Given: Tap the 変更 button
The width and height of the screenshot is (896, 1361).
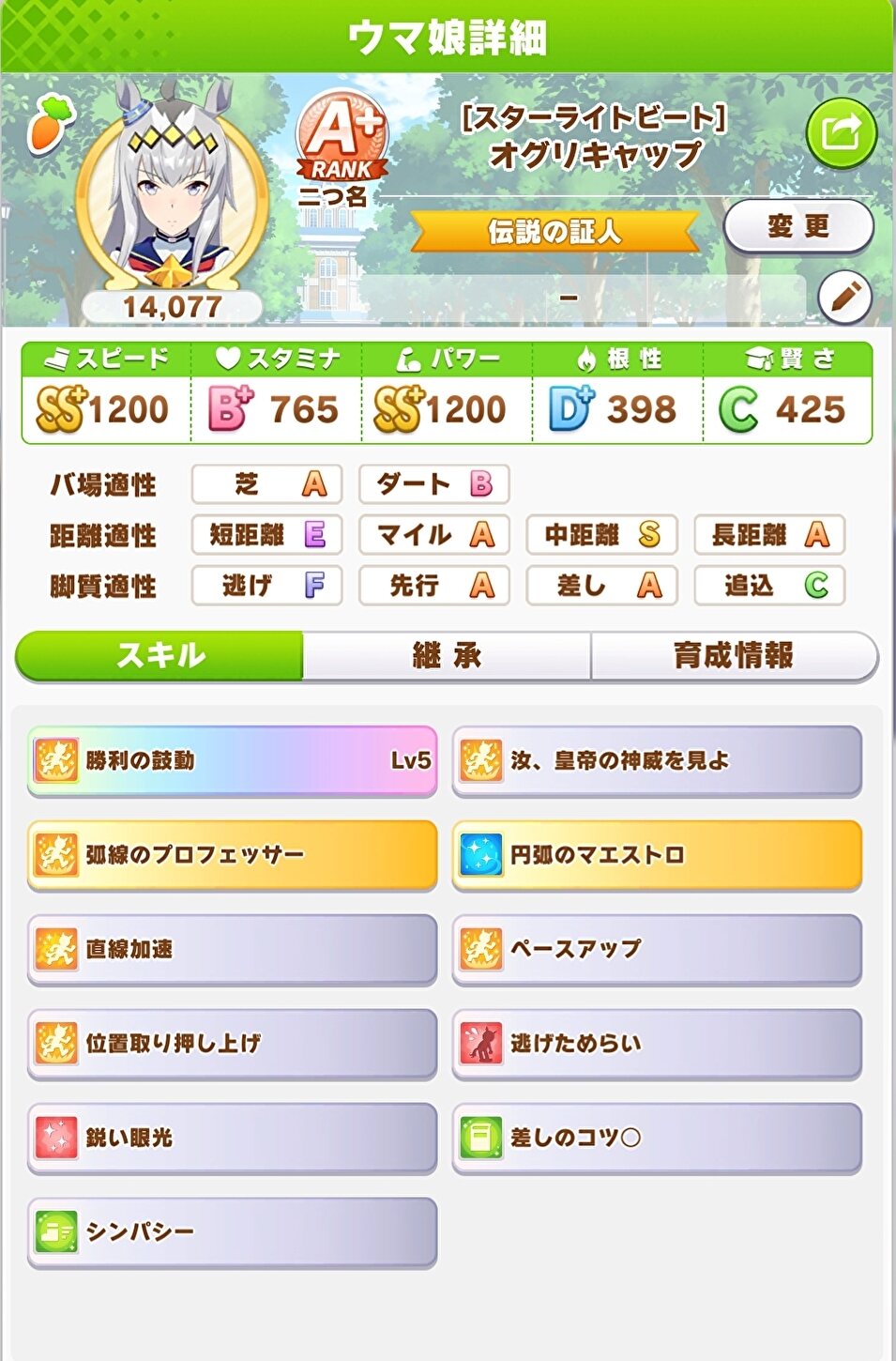Looking at the screenshot, I should (798, 226).
